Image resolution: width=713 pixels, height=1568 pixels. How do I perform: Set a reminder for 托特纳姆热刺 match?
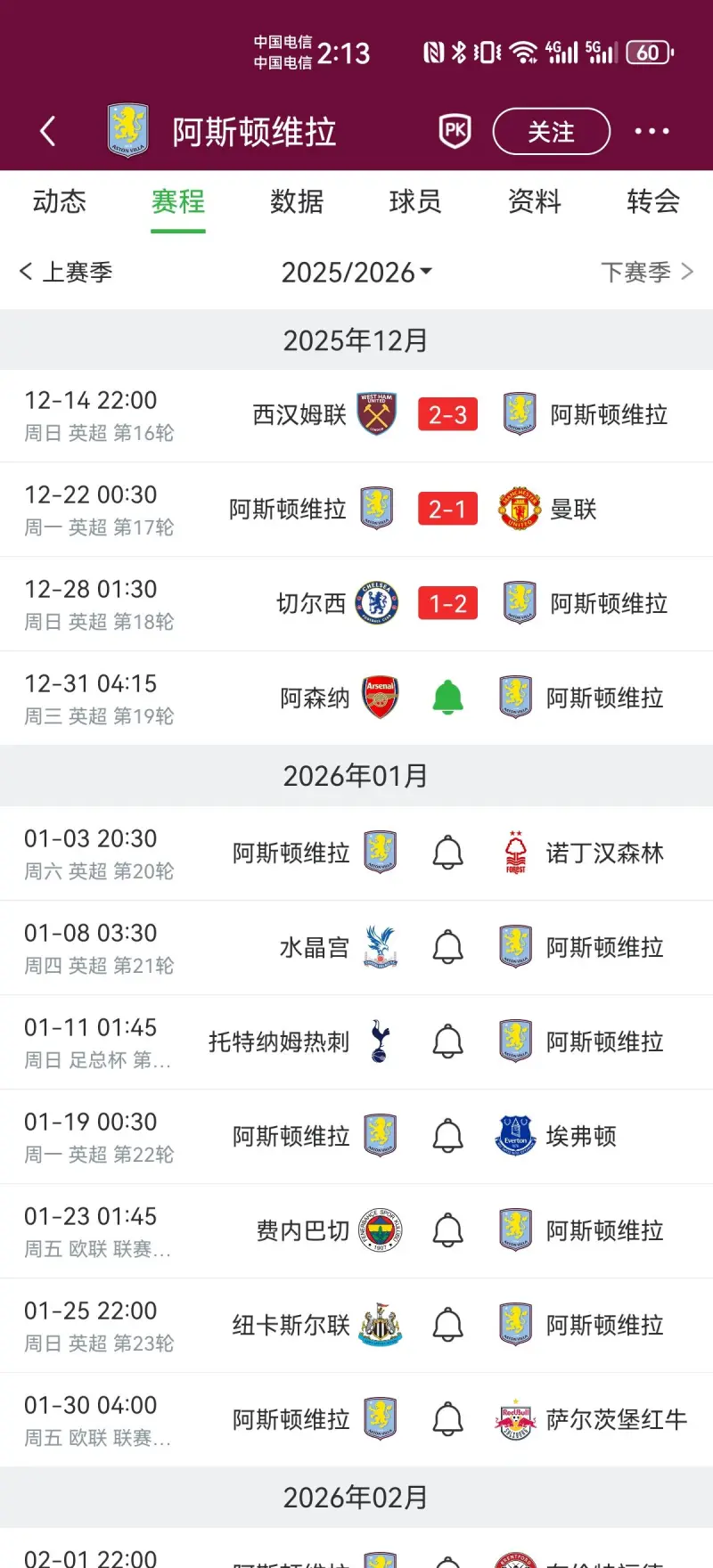[x=447, y=1041]
